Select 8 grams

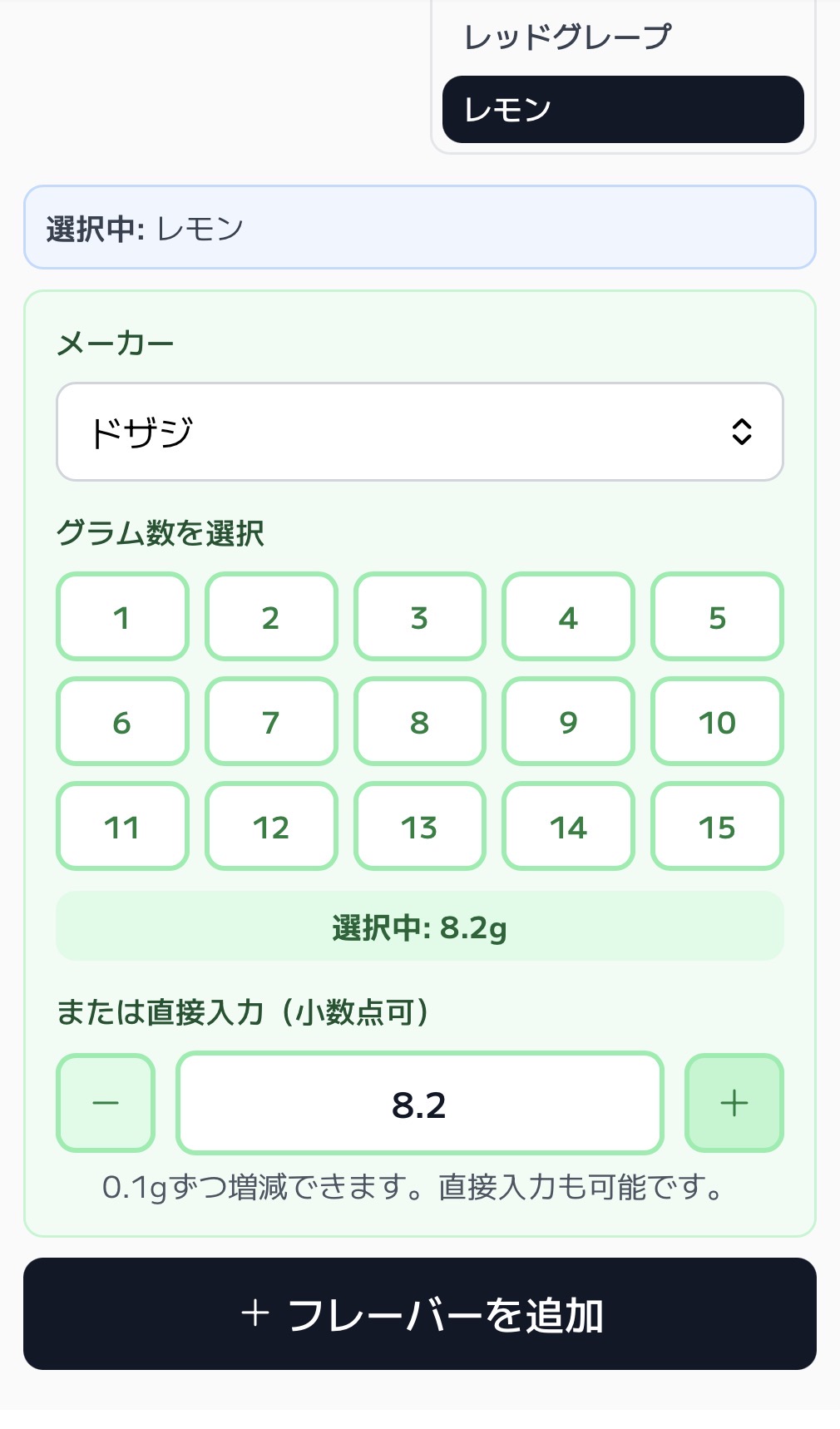tap(419, 722)
